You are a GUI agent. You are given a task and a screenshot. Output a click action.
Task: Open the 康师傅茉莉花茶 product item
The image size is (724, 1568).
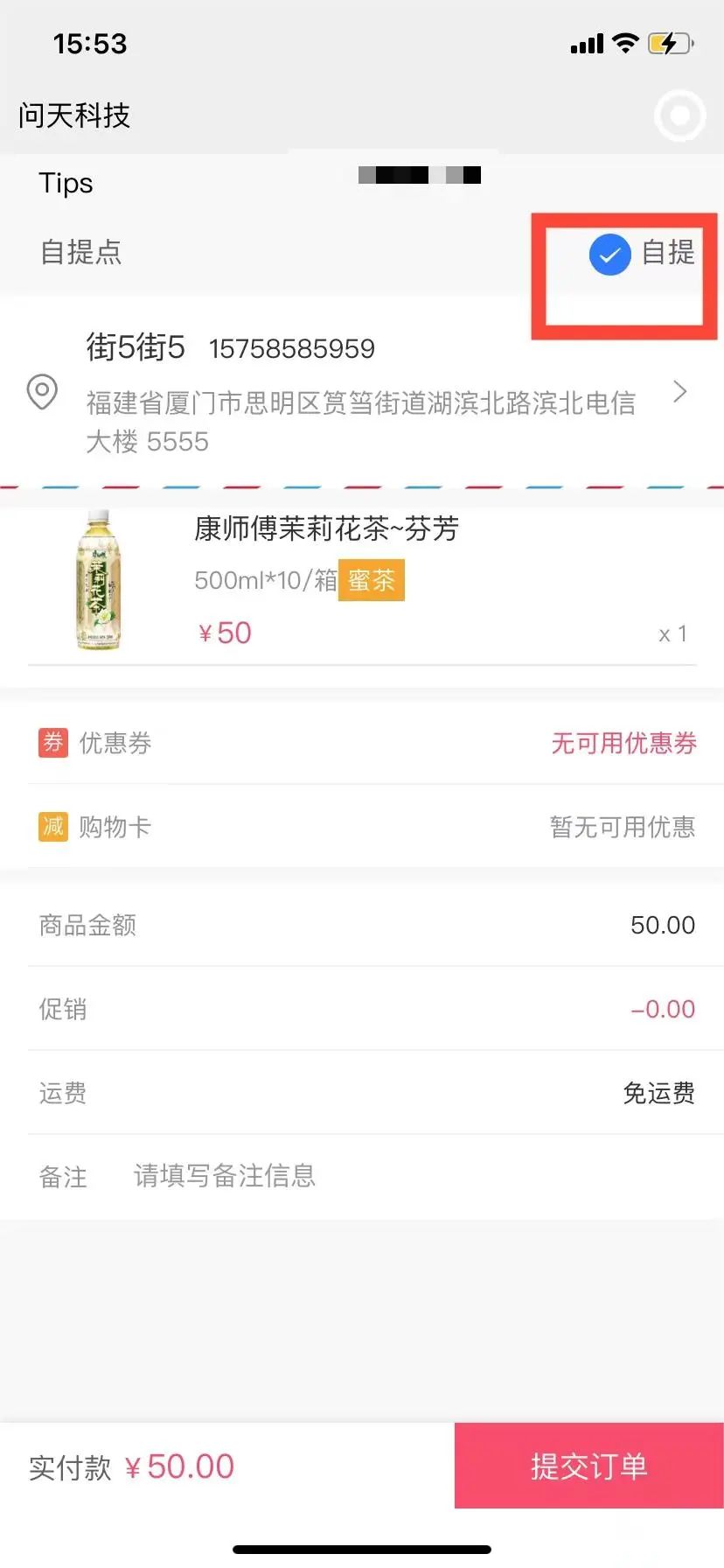tap(362, 581)
